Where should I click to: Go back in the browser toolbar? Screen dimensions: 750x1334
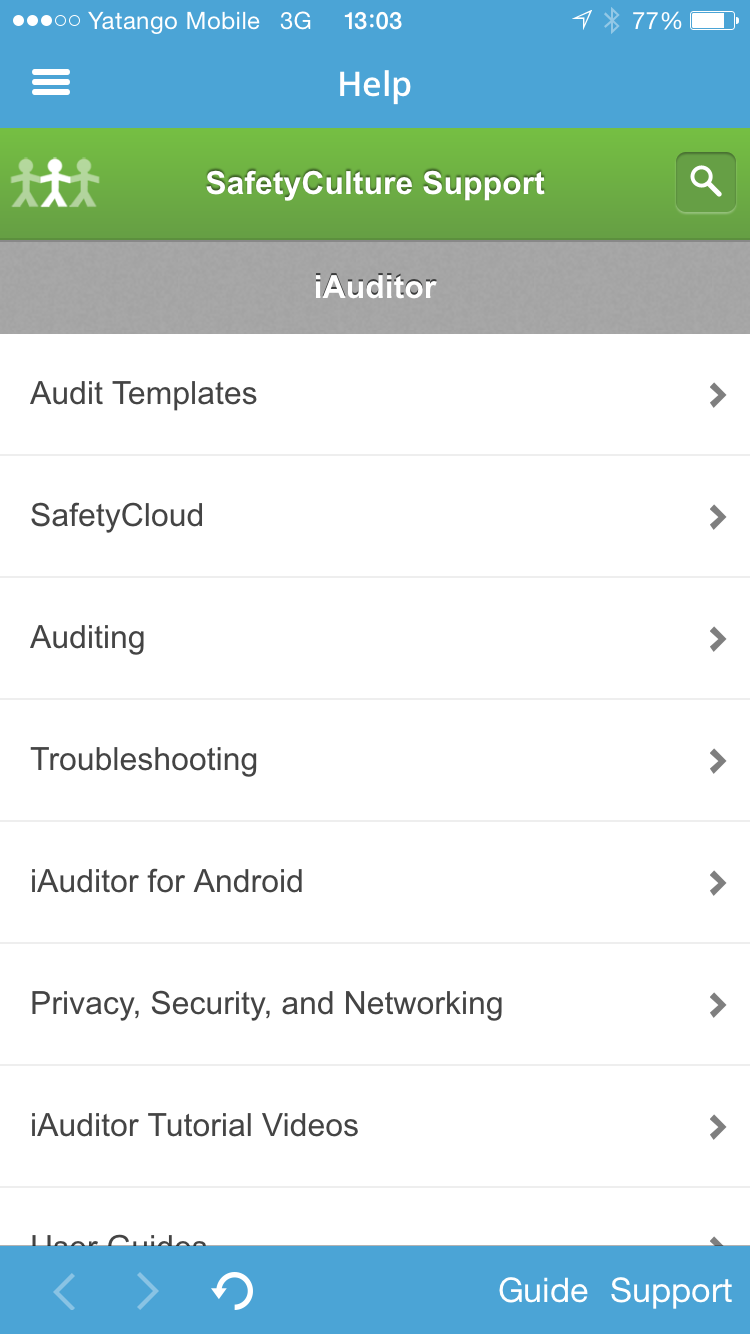pos(64,1291)
